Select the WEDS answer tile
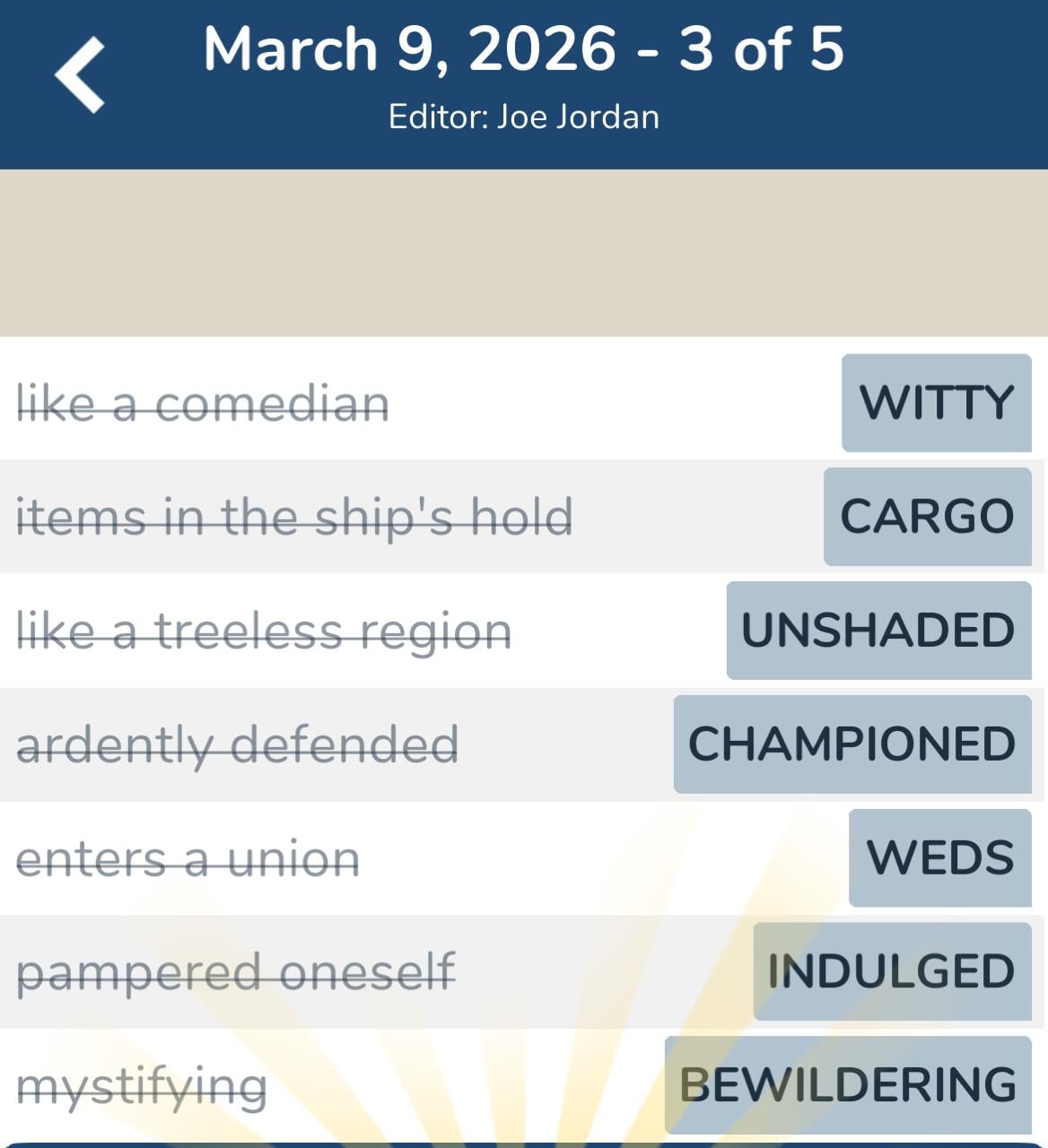Viewport: 1048px width, 1148px height. click(939, 858)
